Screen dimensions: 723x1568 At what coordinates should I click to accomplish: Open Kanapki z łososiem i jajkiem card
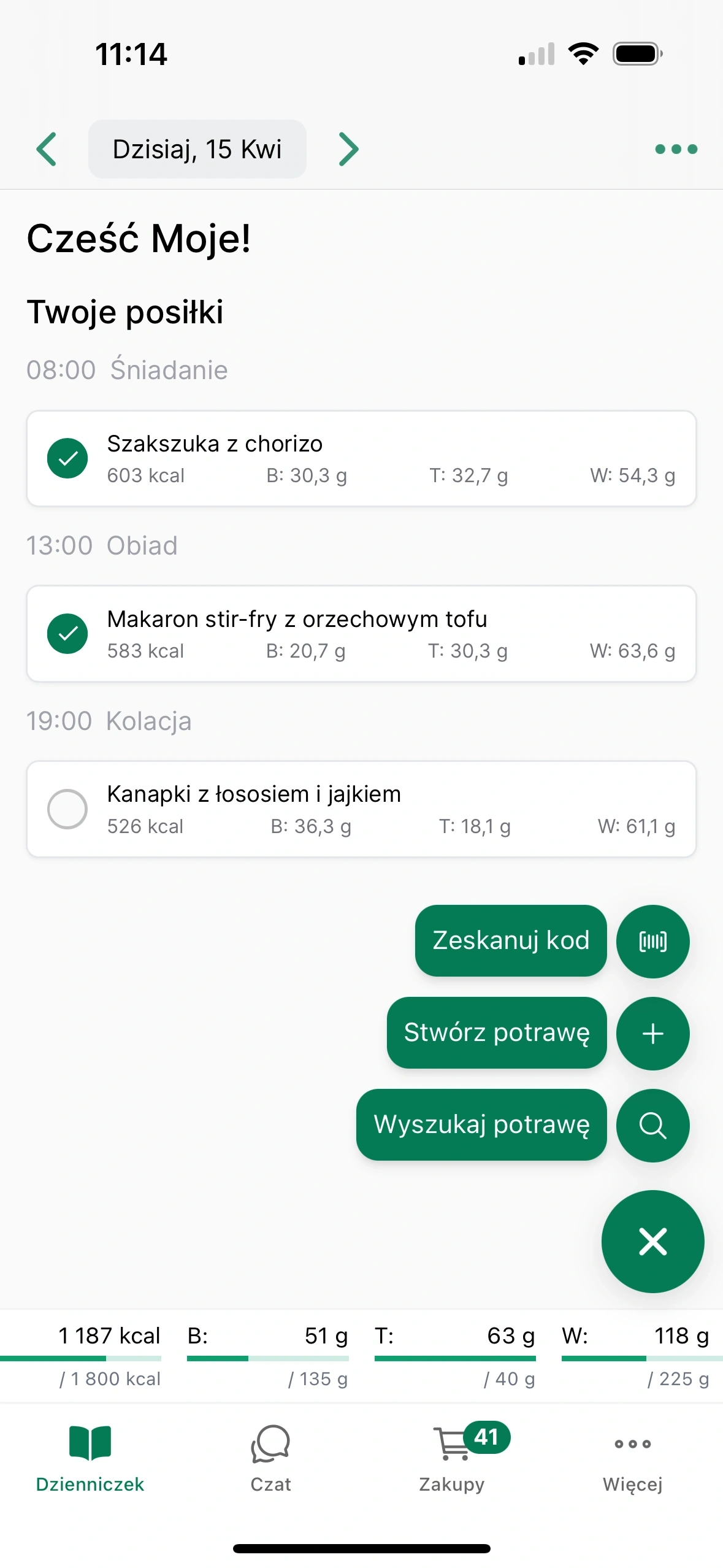[x=392, y=809]
